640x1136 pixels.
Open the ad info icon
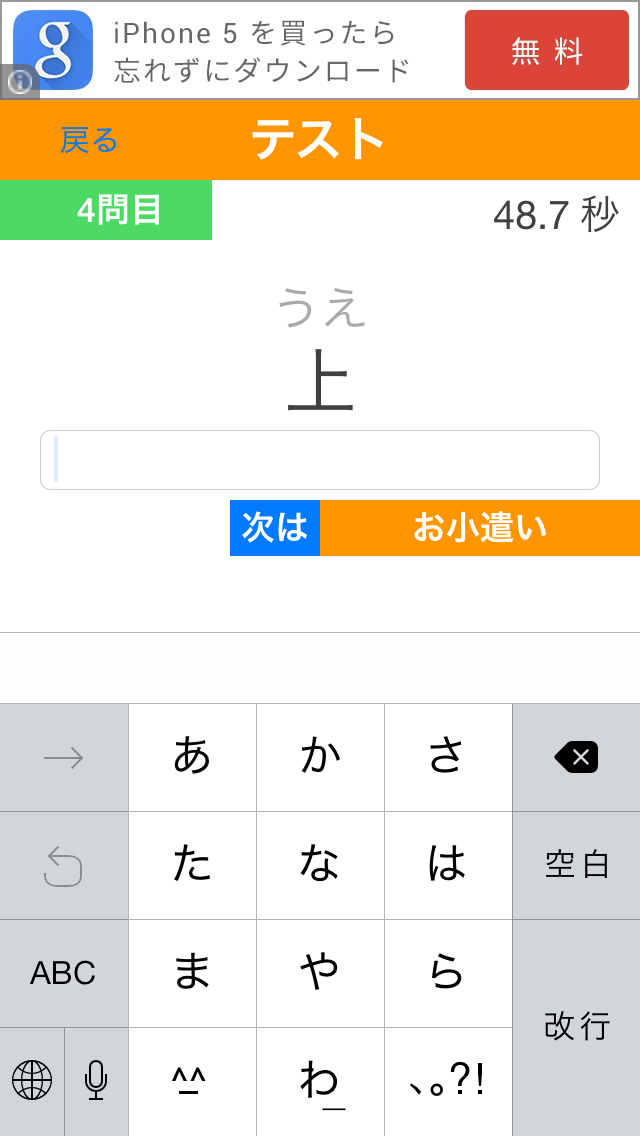click(19, 82)
